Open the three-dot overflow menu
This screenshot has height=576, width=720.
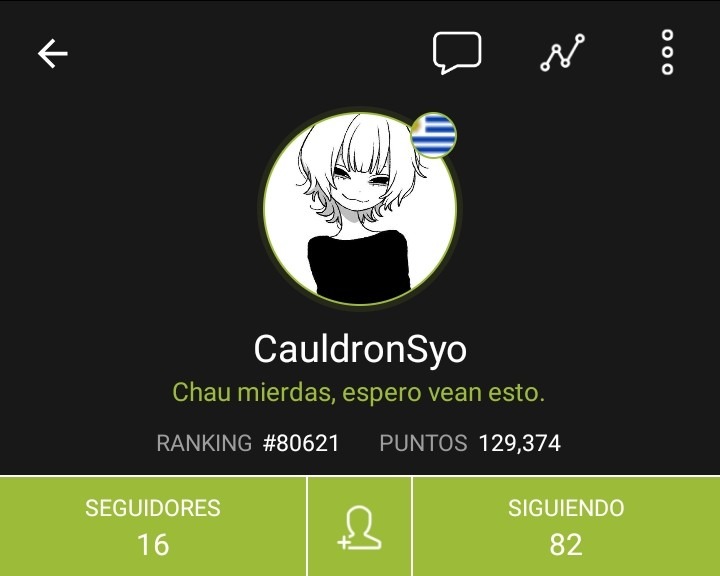pyautogui.click(x=667, y=53)
